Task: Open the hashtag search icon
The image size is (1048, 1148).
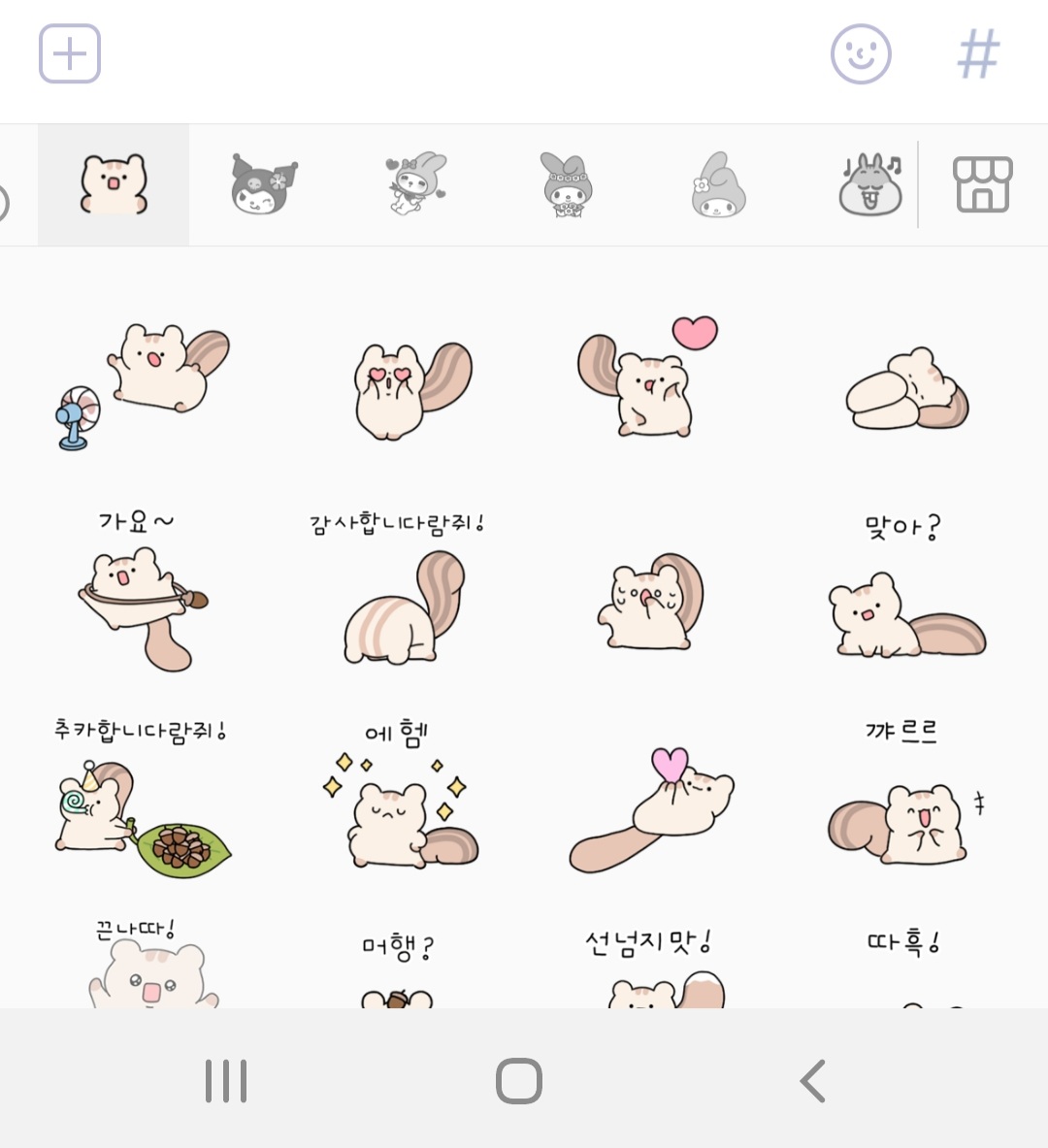Action: (978, 54)
